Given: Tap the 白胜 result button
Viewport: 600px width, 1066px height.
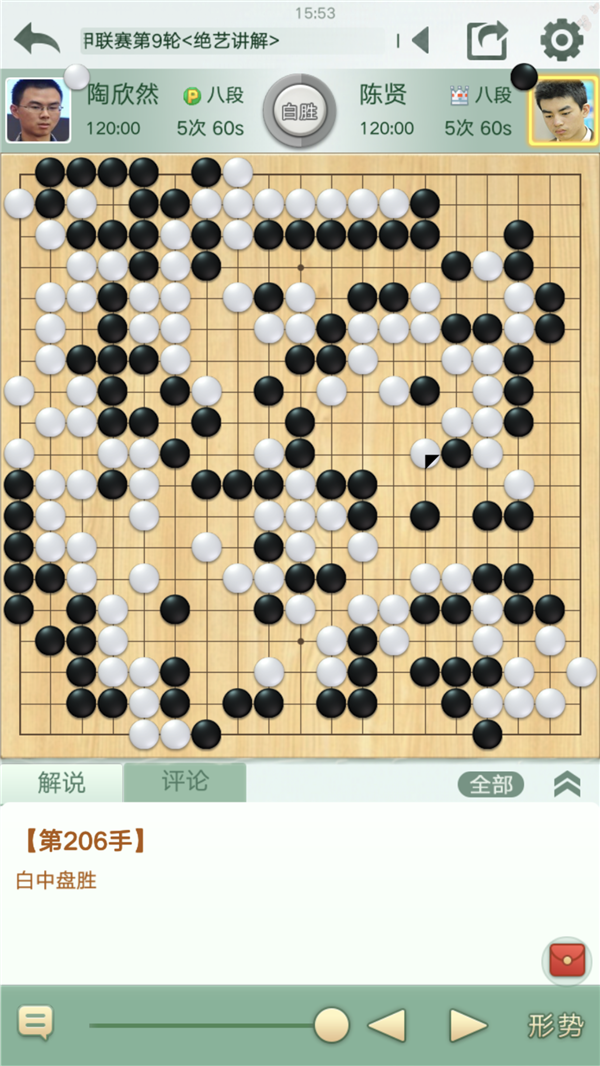Looking at the screenshot, I should [x=298, y=110].
